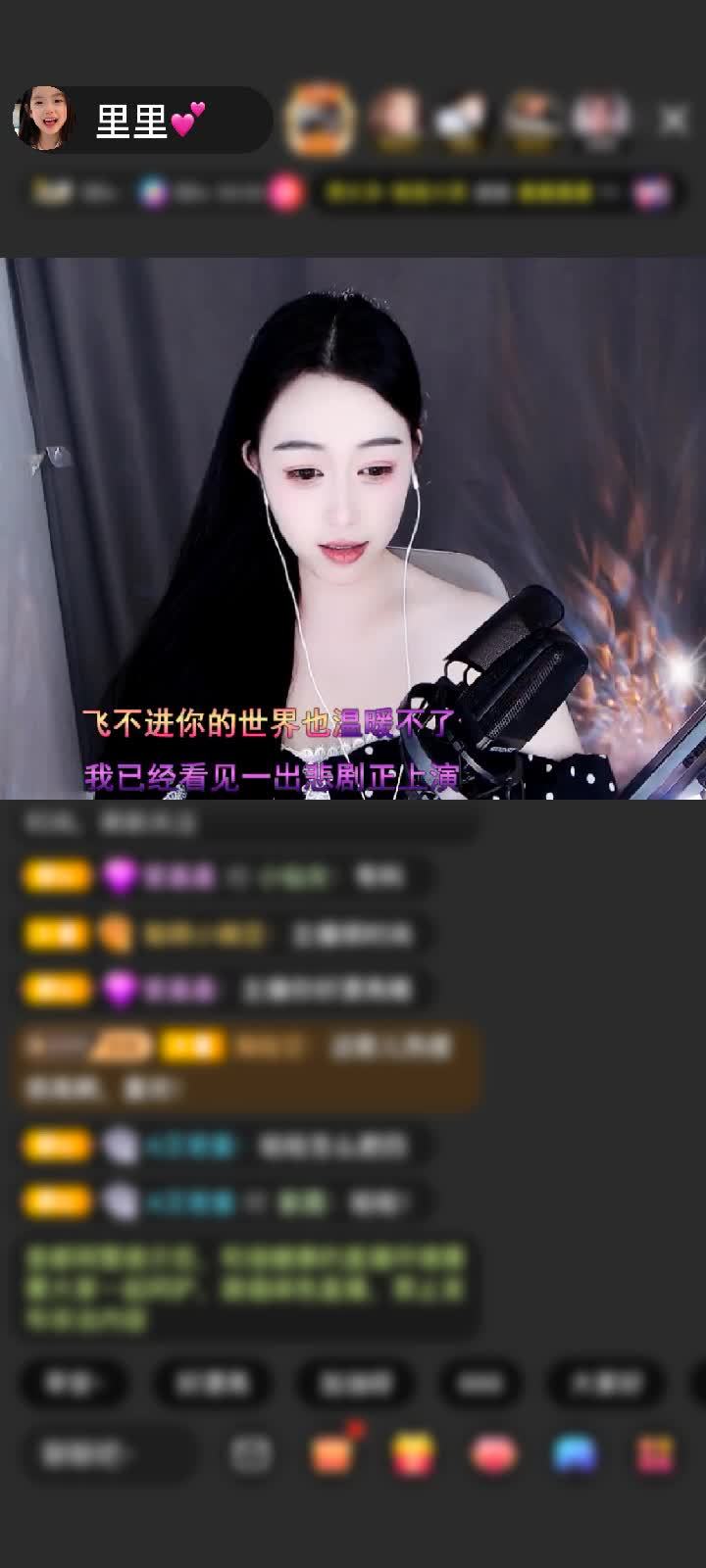This screenshot has height=1568, width=706.
Task: Tap the first viewer avatar in ranking row
Action: tap(392, 120)
